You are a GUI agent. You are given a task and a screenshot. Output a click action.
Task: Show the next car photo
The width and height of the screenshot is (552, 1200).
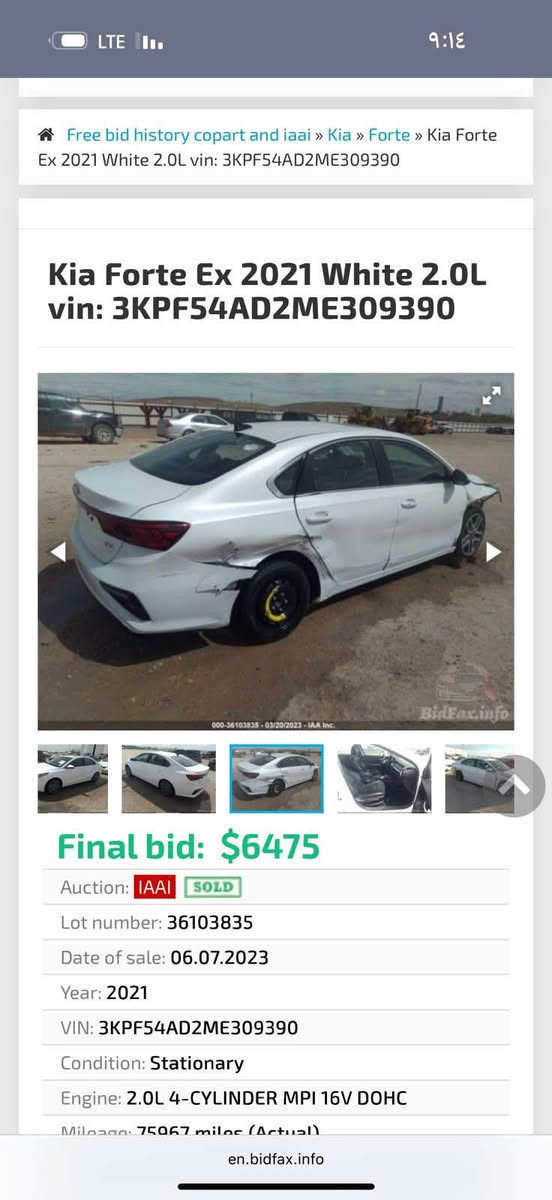pyautogui.click(x=494, y=551)
